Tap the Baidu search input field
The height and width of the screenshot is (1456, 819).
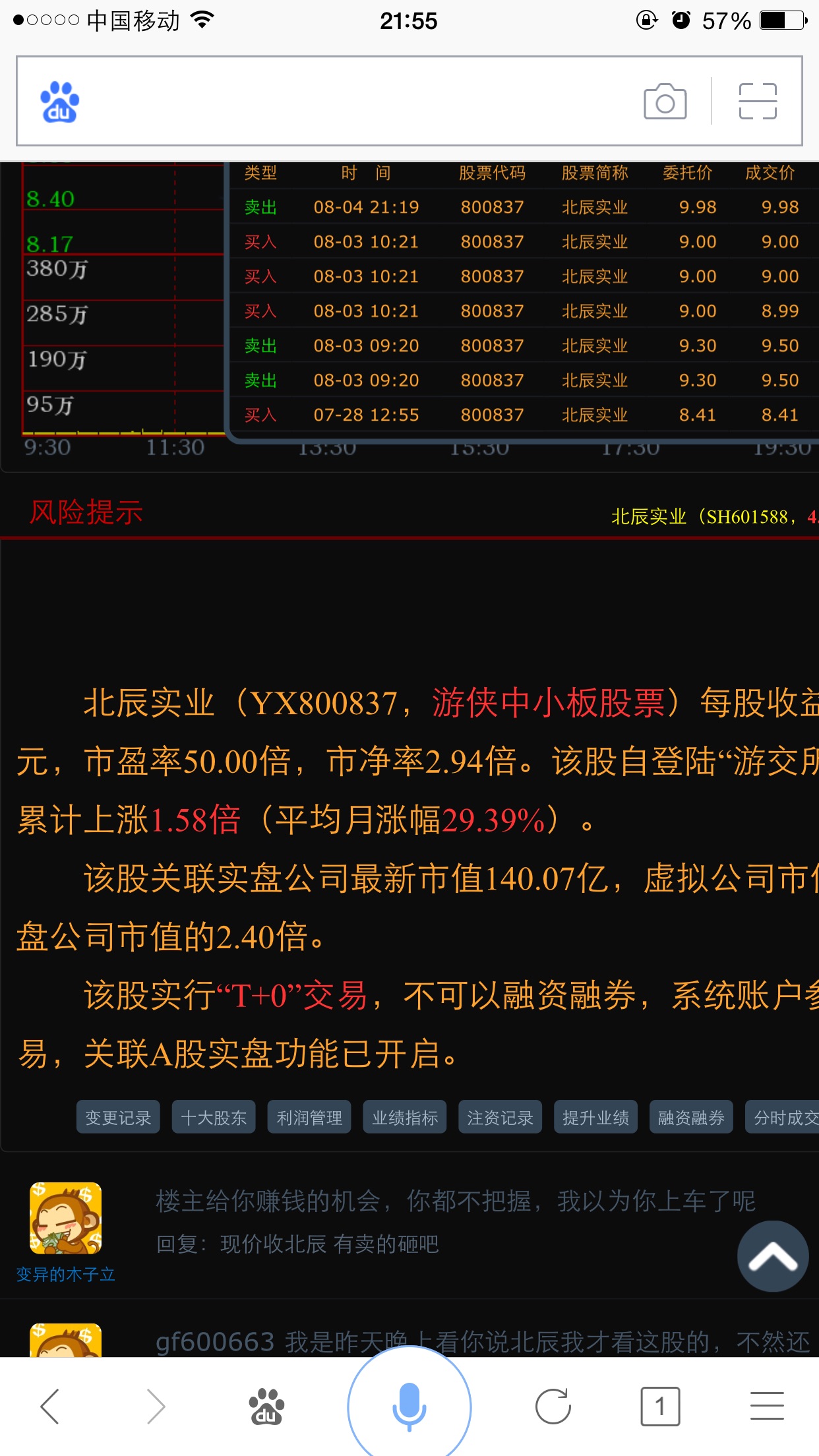point(356,102)
